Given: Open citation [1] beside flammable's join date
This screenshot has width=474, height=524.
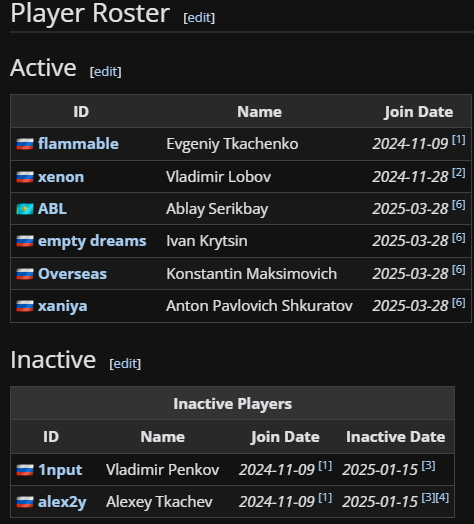Looking at the screenshot, I should pos(459,140).
